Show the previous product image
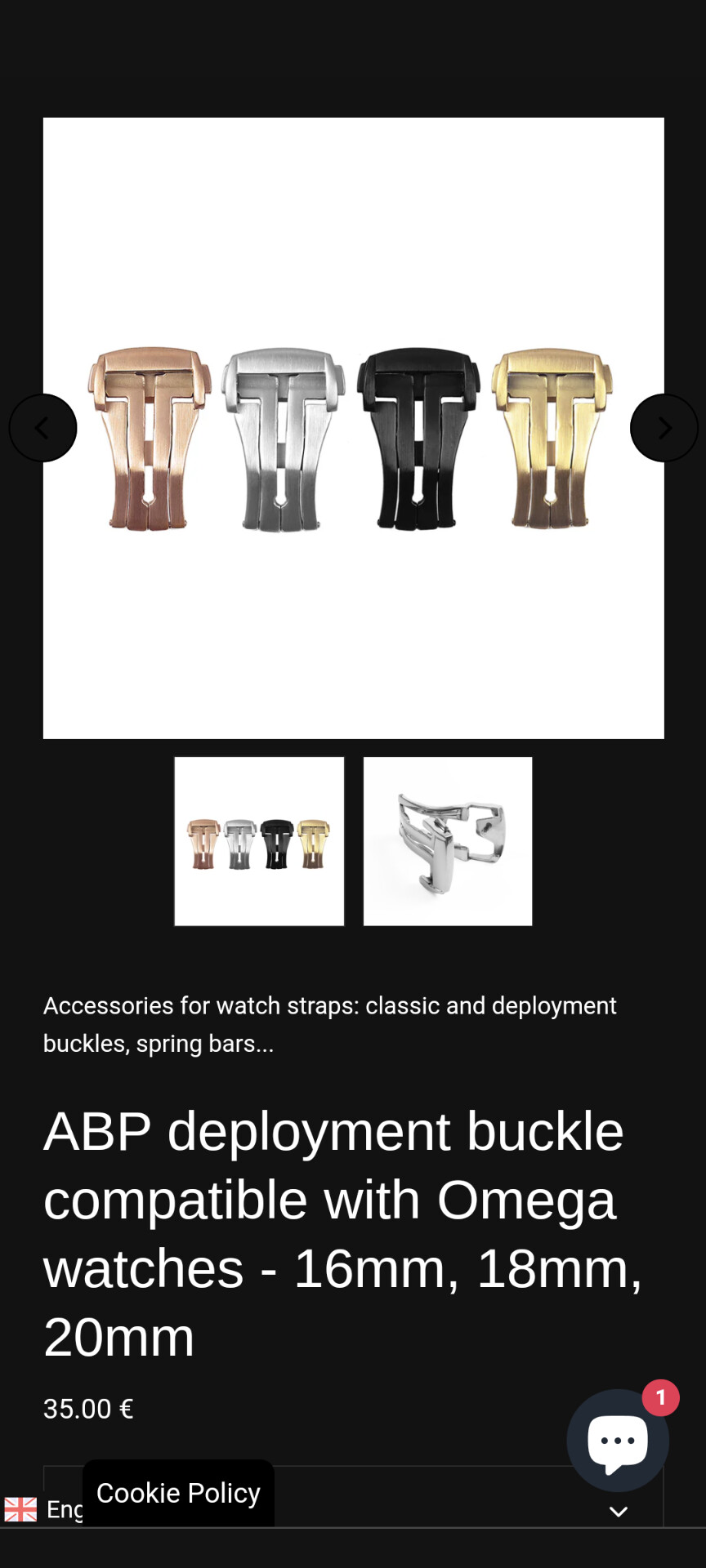This screenshot has width=706, height=1568. click(x=42, y=428)
